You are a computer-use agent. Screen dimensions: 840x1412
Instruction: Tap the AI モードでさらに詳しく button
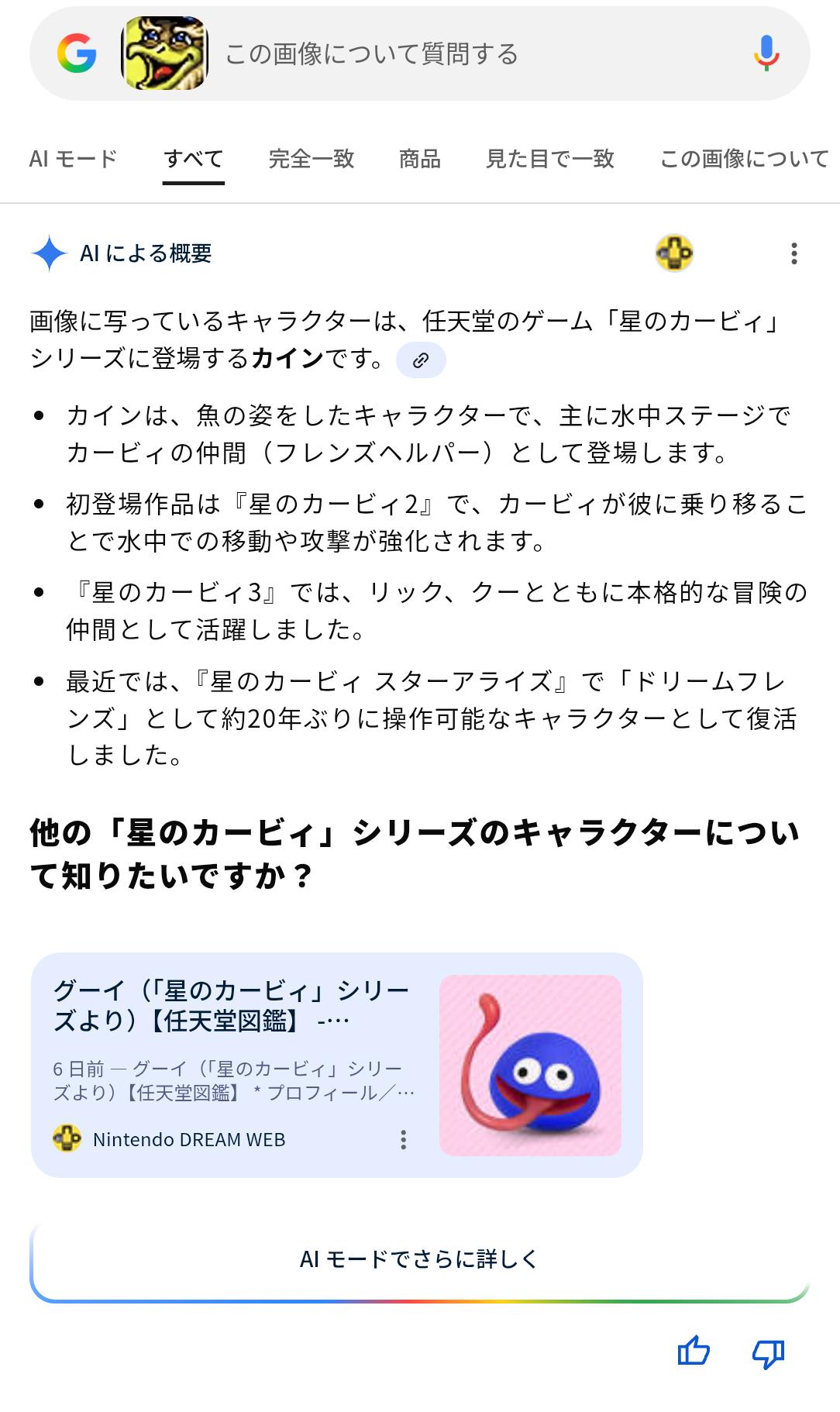tap(419, 1259)
